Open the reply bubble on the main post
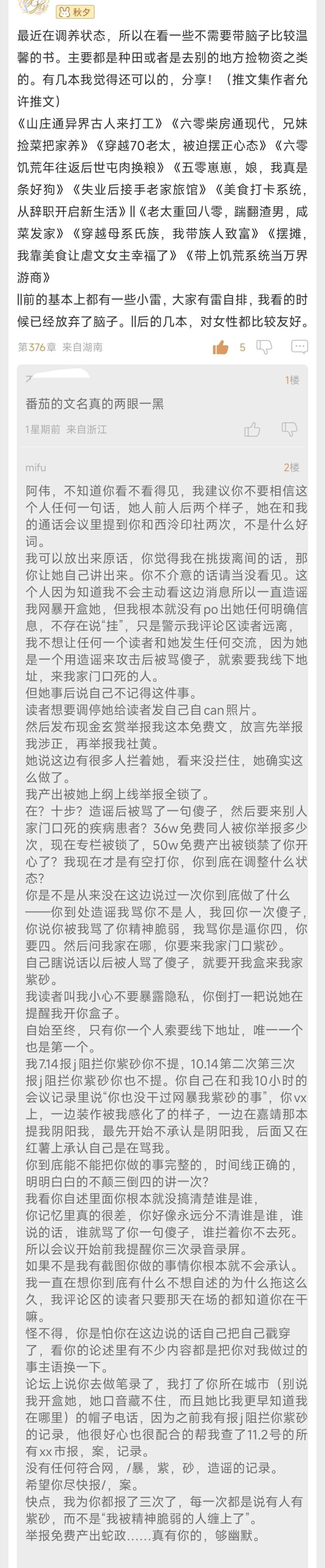The image size is (325, 1568). (299, 347)
